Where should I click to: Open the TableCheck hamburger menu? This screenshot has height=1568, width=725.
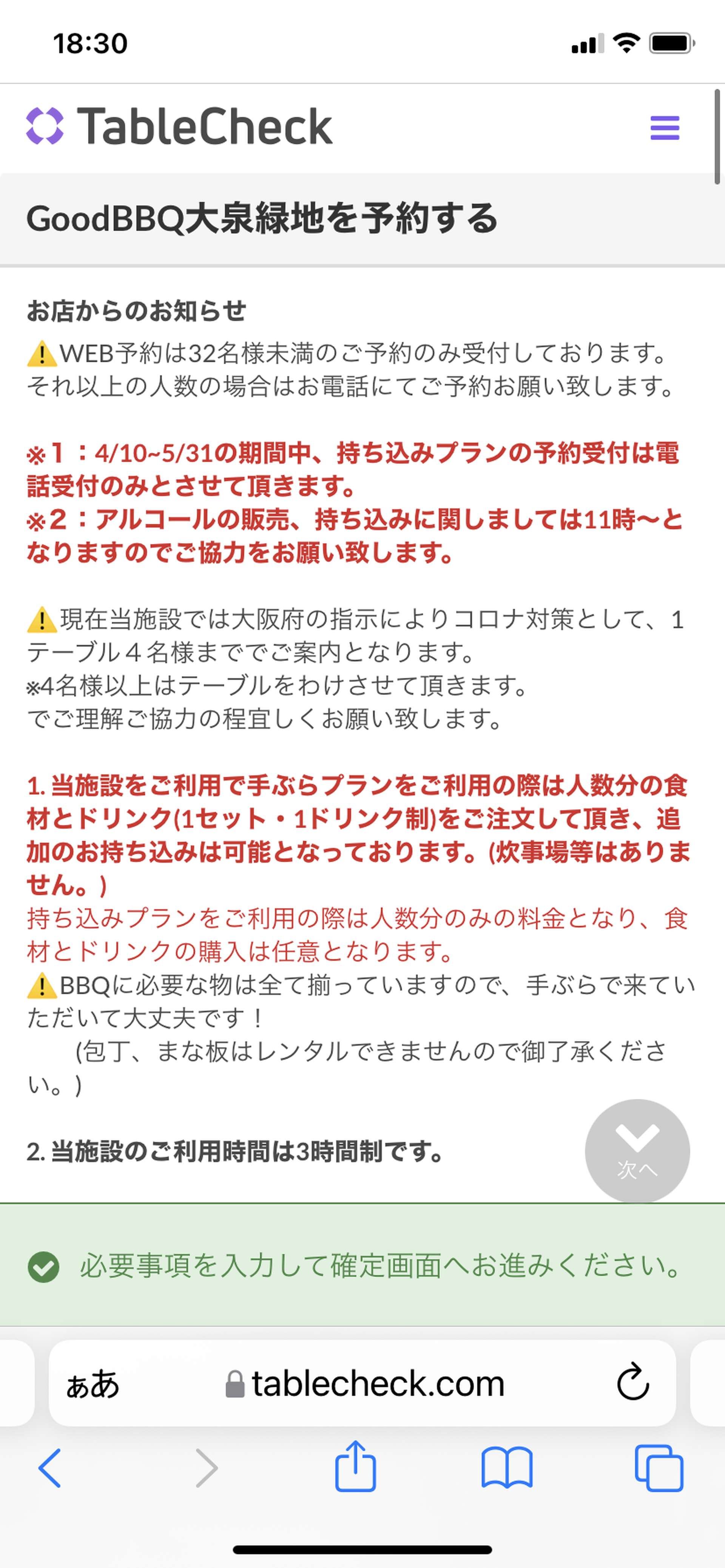coord(665,128)
